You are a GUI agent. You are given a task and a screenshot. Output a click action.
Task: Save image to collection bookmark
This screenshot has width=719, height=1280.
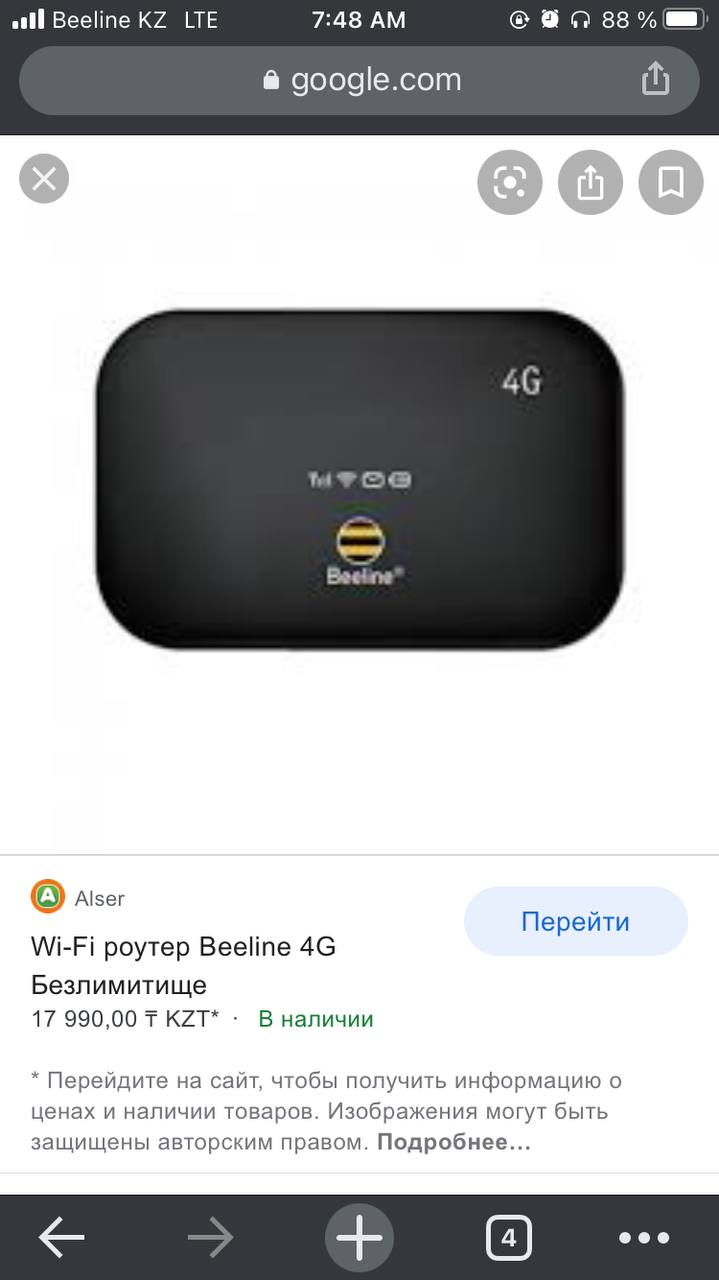tap(670, 182)
